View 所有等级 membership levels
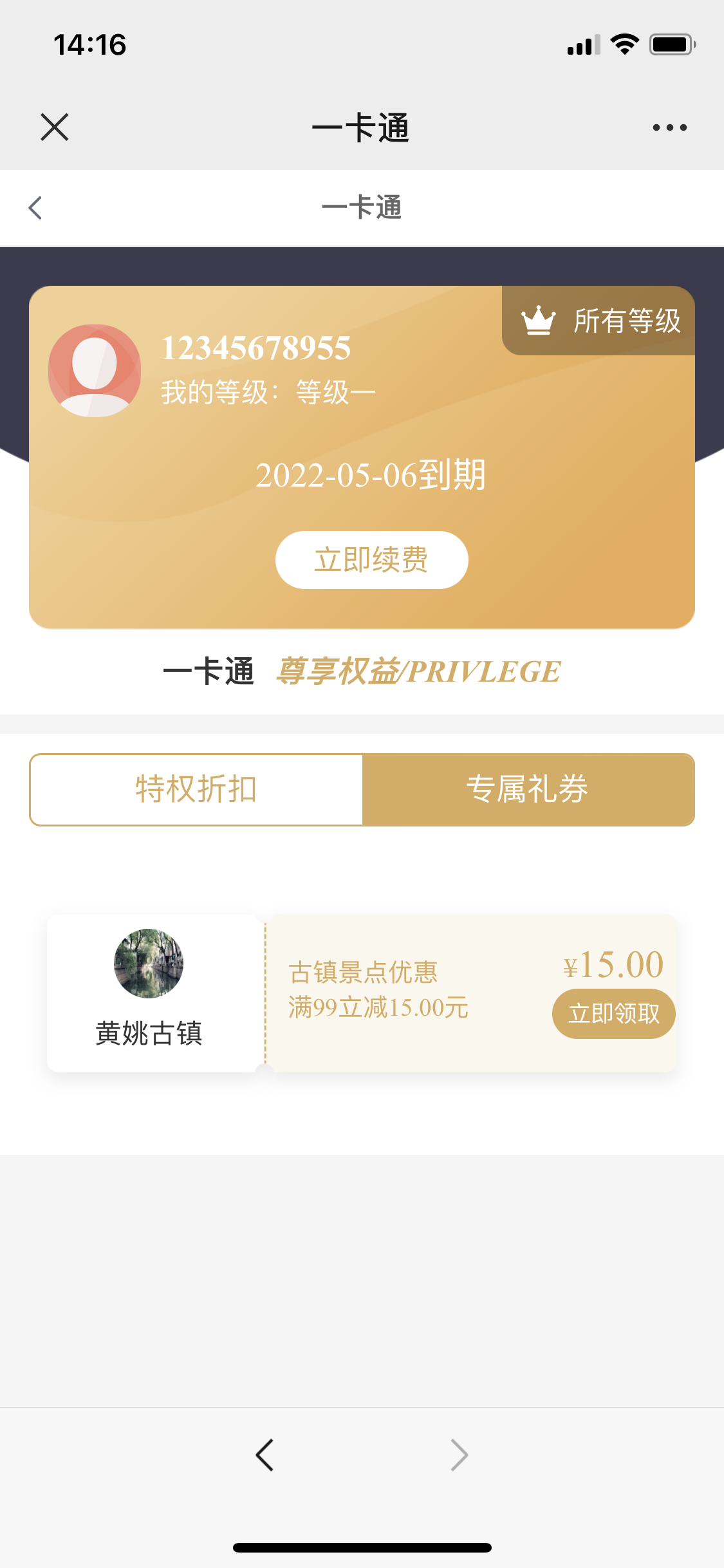724x1568 pixels. 600,321
